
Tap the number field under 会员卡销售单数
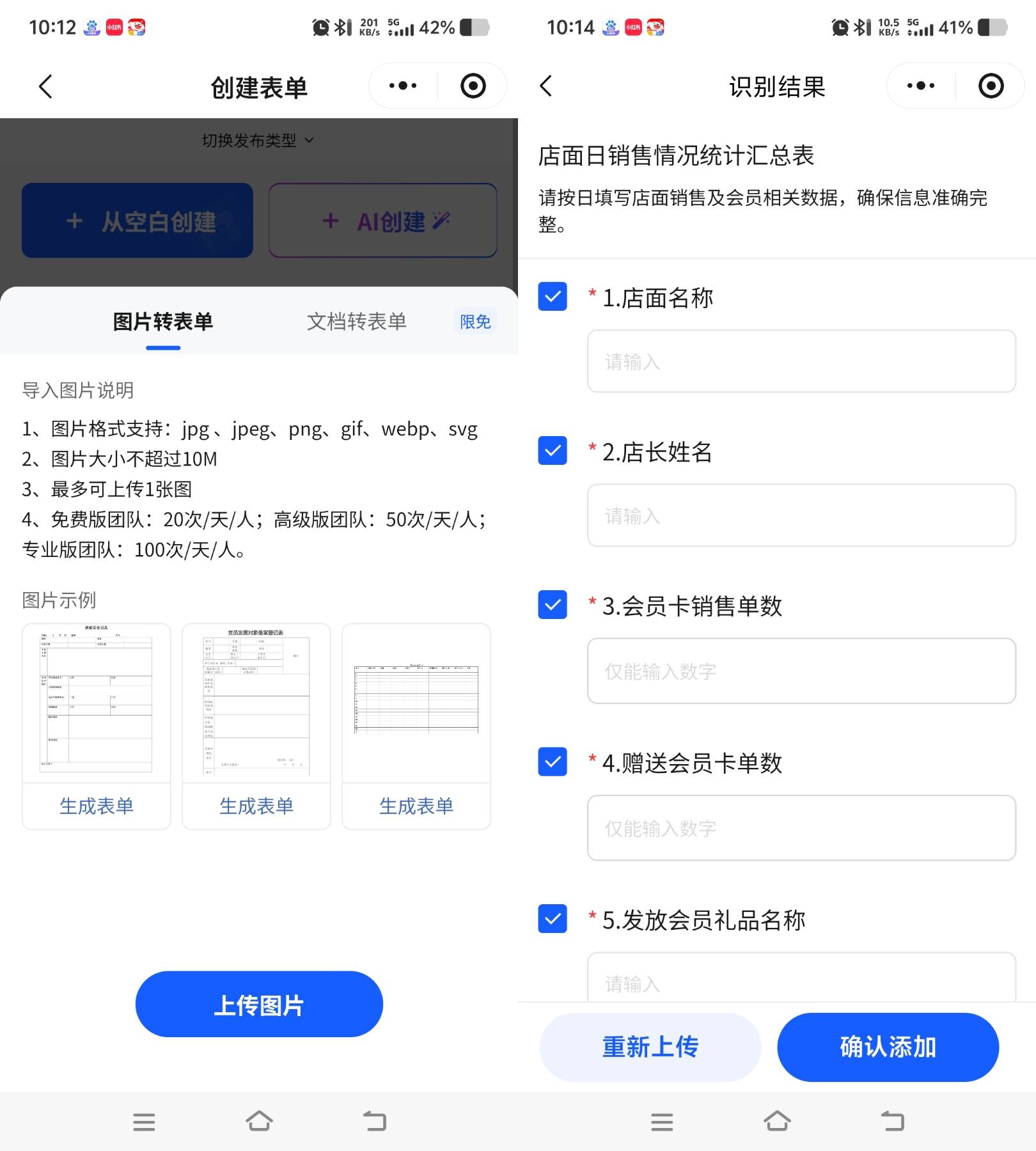click(x=801, y=671)
